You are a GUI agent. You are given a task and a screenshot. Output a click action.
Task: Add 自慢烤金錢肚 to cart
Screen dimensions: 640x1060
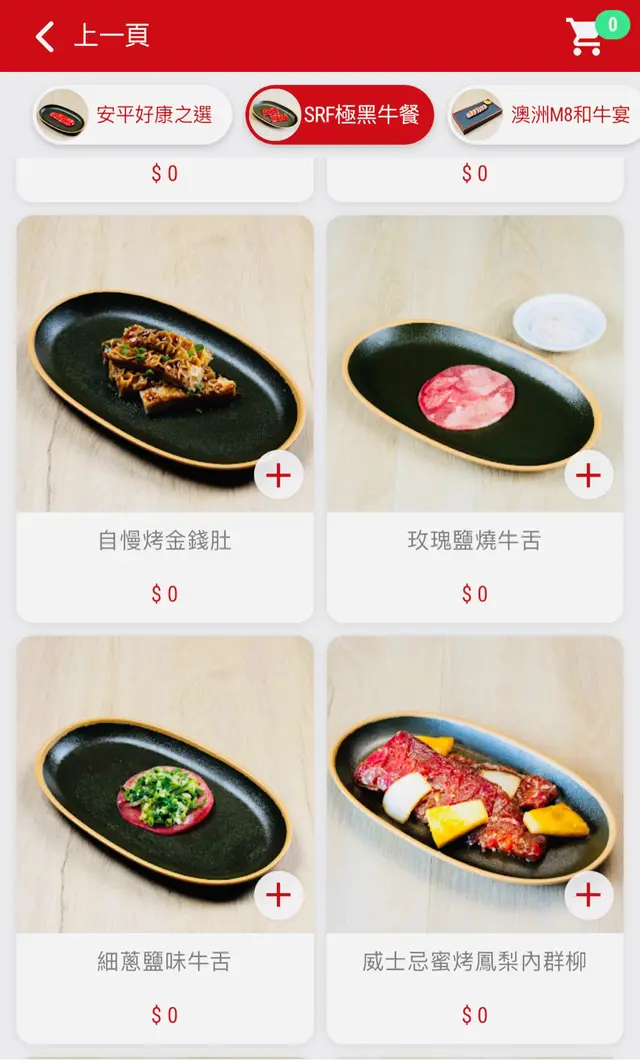pyautogui.click(x=278, y=475)
